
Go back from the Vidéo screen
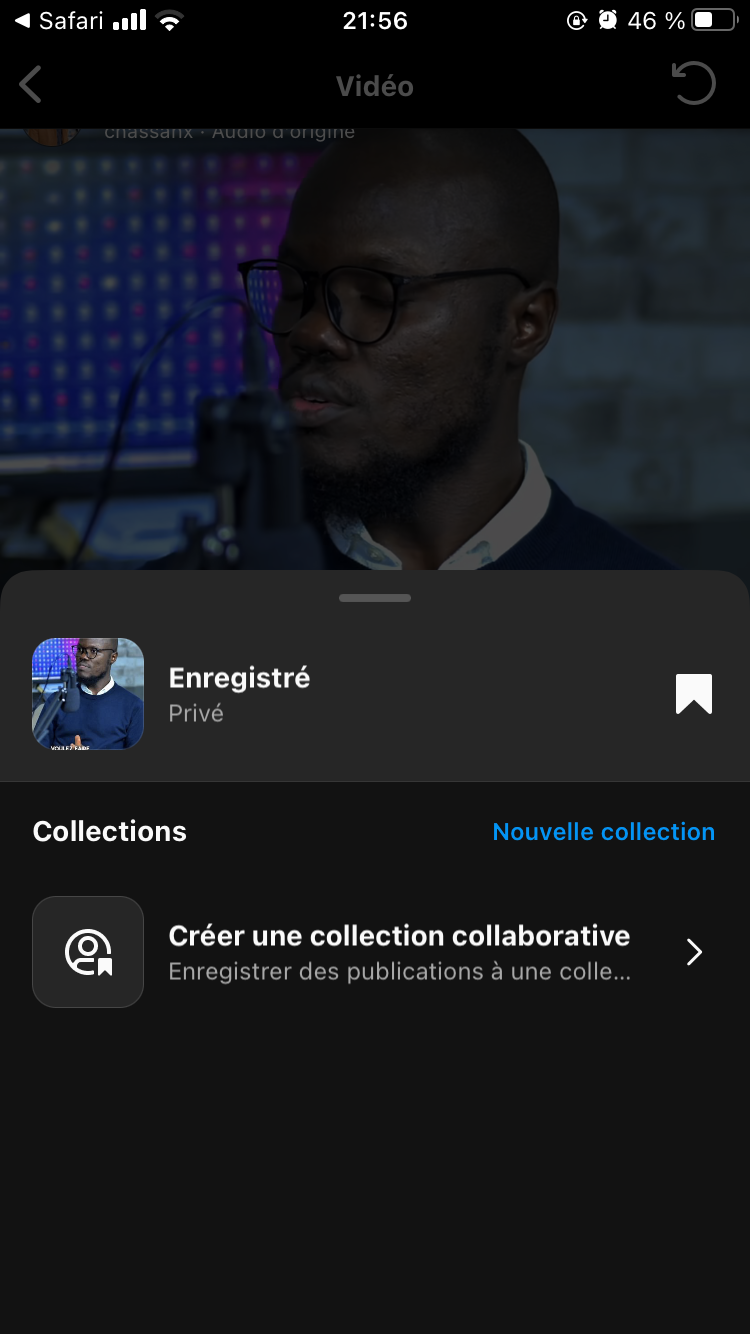(31, 85)
